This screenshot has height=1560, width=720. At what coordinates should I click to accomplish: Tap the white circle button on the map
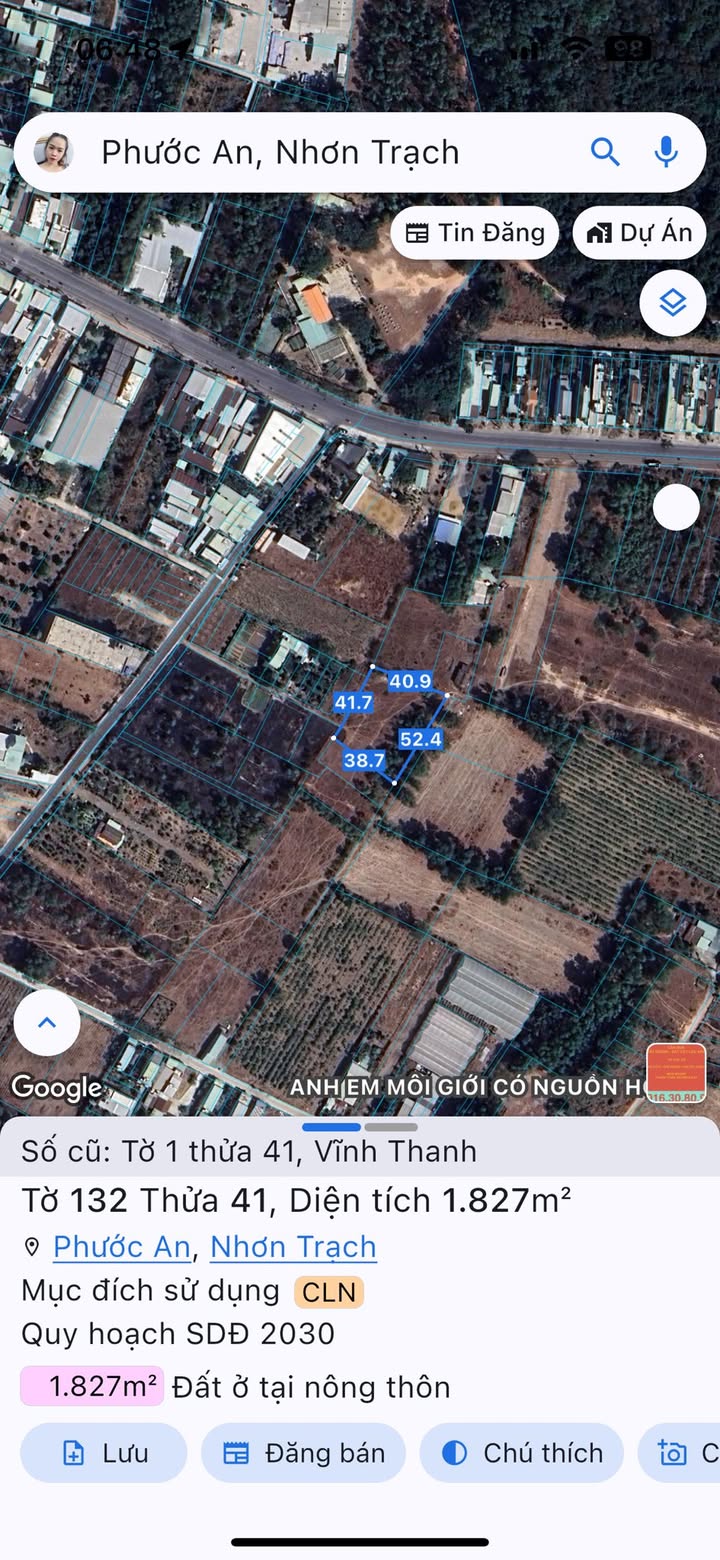676,508
